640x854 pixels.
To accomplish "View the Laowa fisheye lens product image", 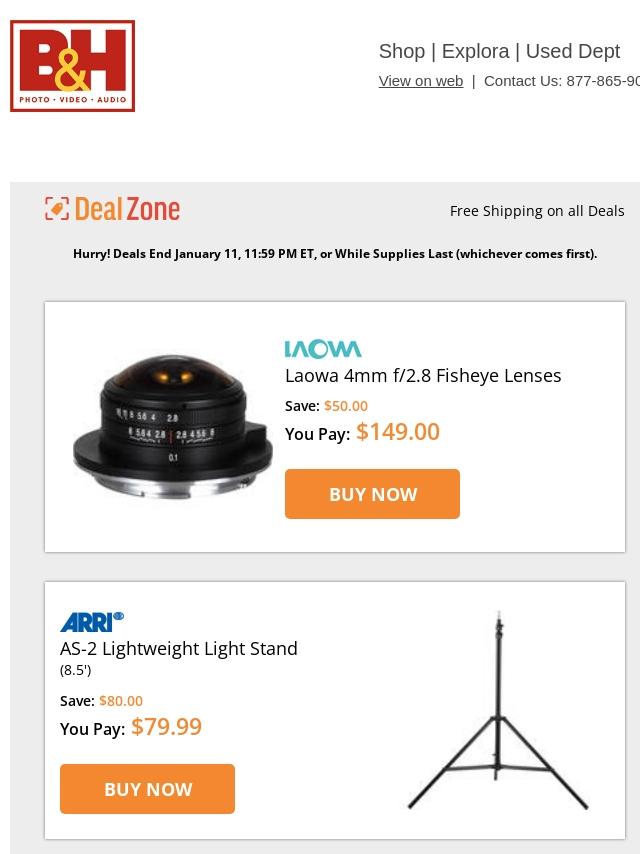I will 172,427.
